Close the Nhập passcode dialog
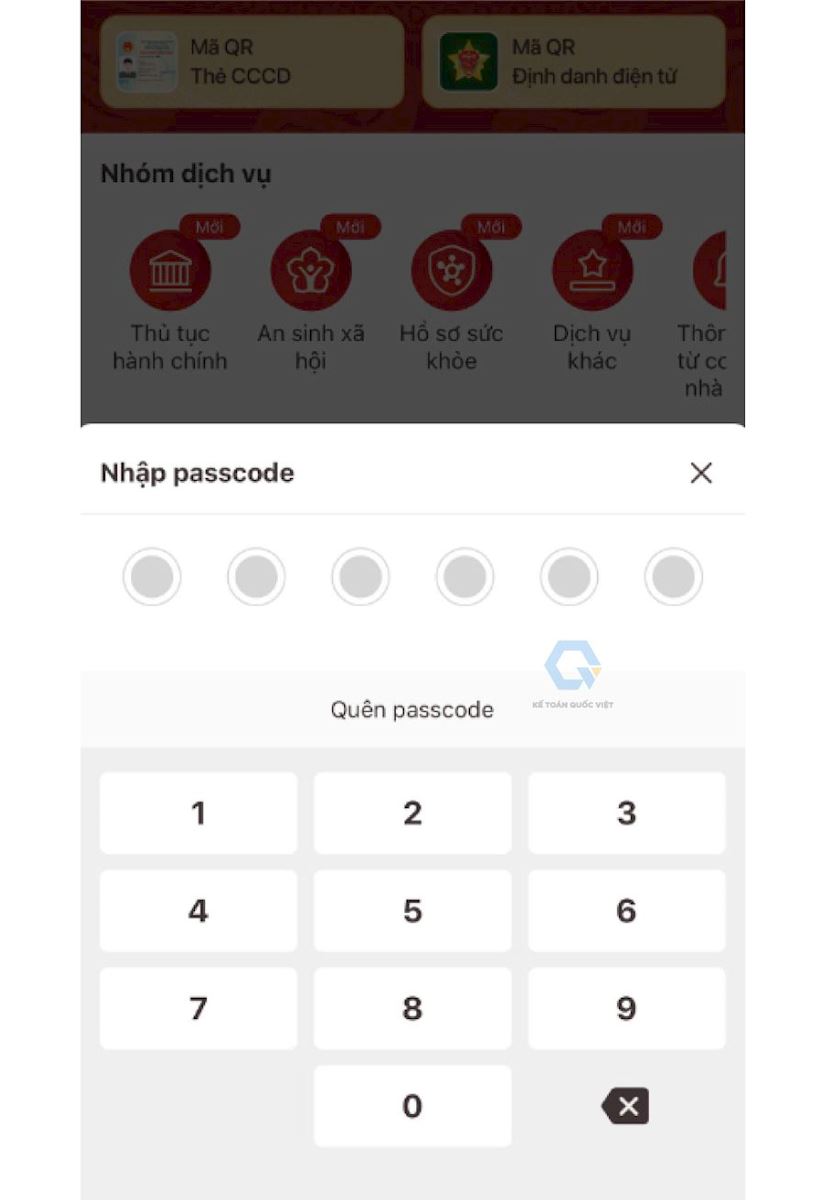This screenshot has width=825, height=1200. [701, 473]
